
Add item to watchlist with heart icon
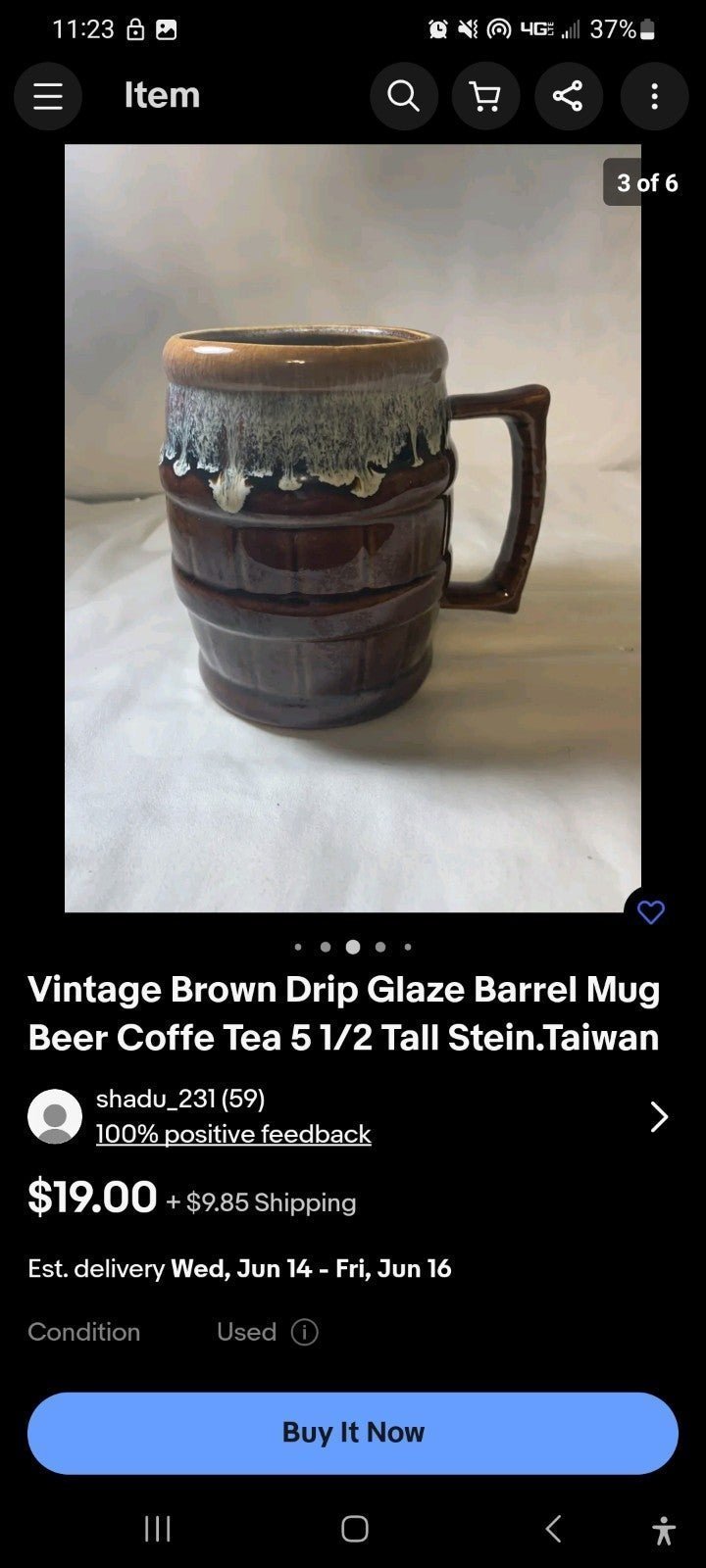tap(651, 912)
